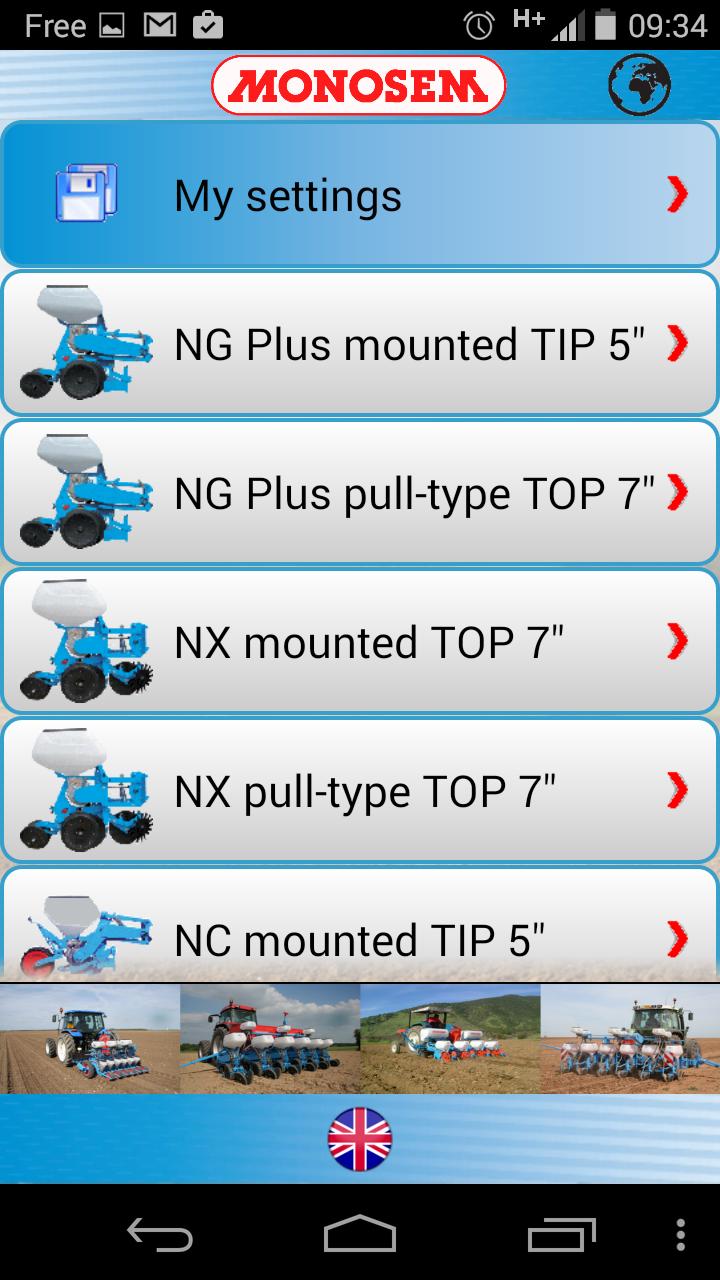Choose NG Plus pull-type TOP 7"
The width and height of the screenshot is (720, 1280).
(x=360, y=492)
